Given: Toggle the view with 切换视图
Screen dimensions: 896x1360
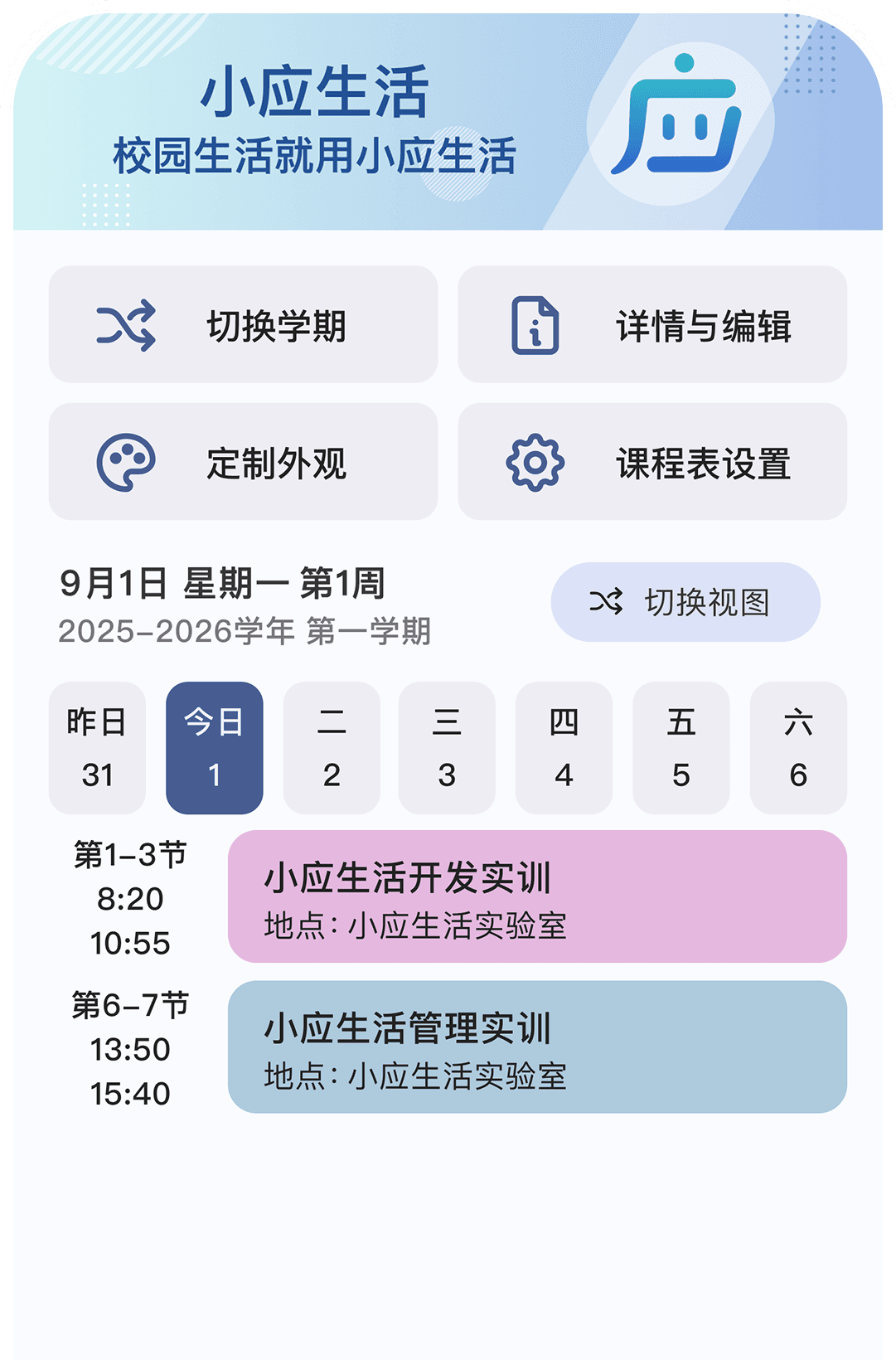Looking at the screenshot, I should click(x=685, y=602).
